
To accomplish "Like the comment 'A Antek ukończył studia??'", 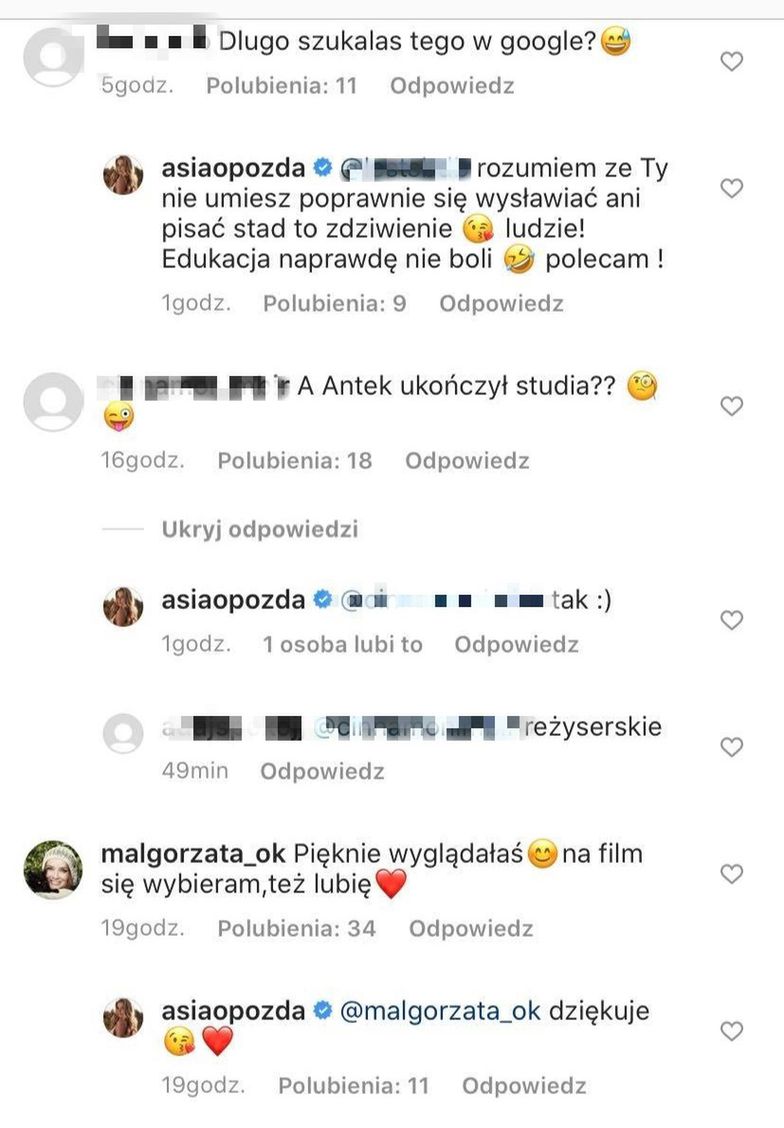I will [732, 406].
